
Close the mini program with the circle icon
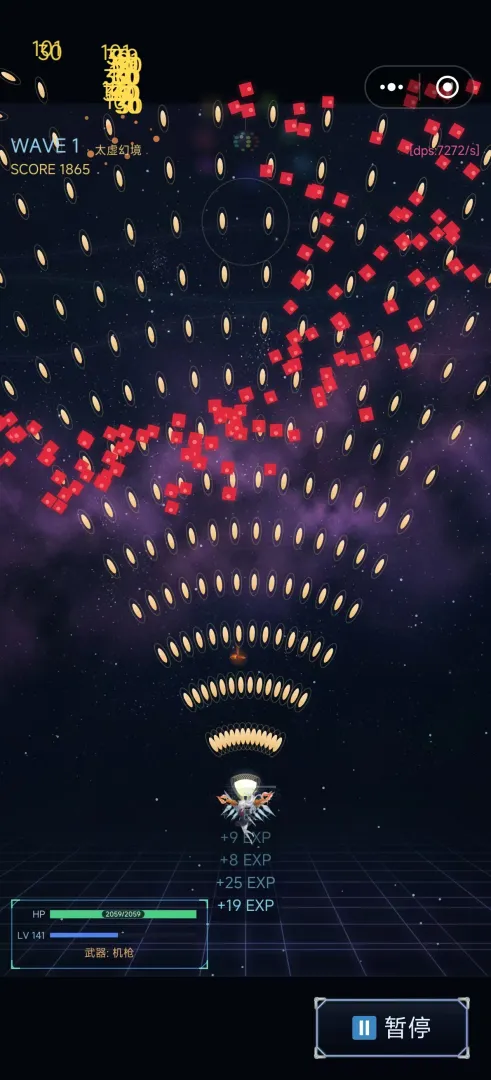pyautogui.click(x=448, y=87)
